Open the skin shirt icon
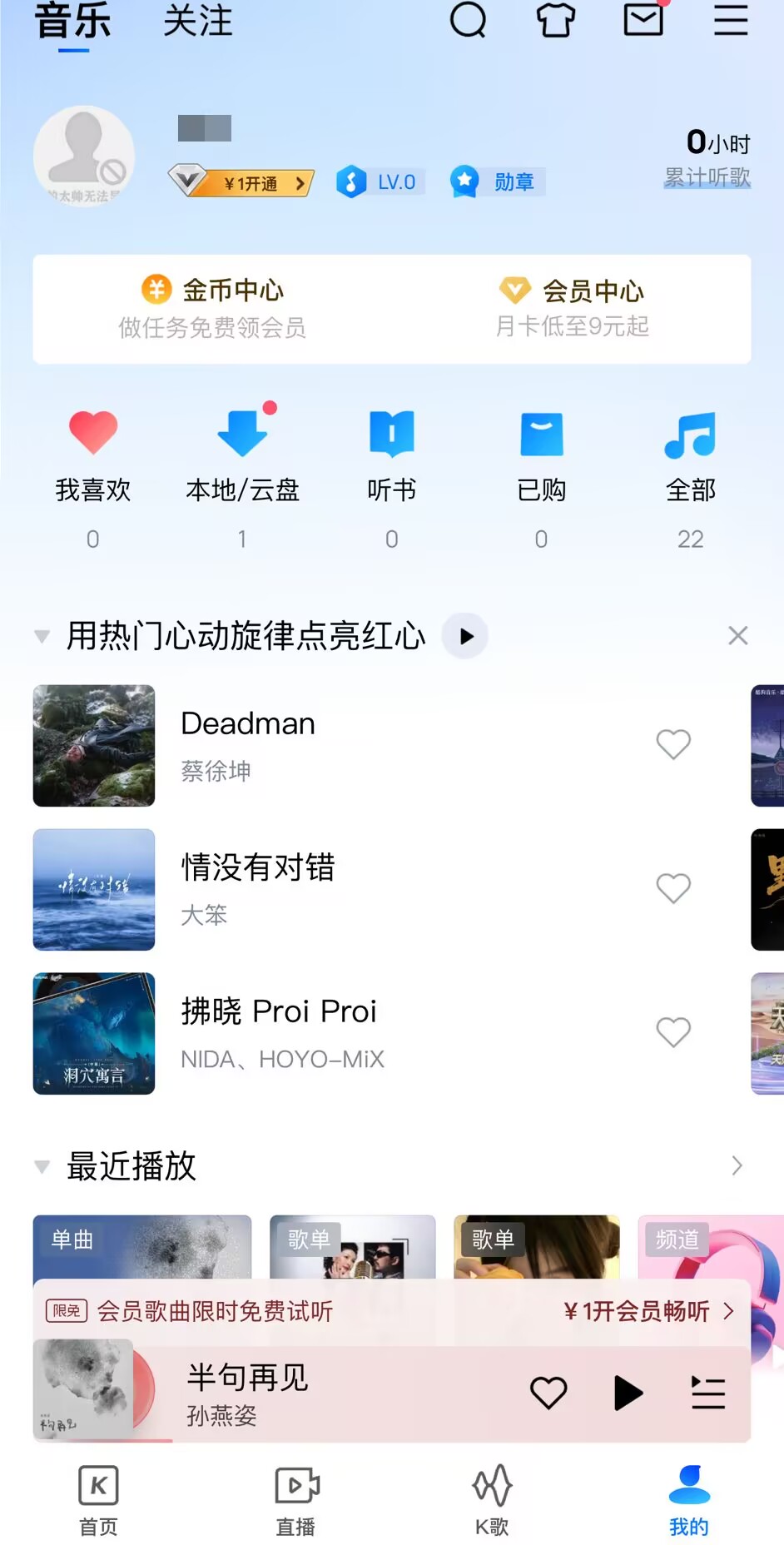Viewport: 784px width, 1545px height. coord(555,20)
